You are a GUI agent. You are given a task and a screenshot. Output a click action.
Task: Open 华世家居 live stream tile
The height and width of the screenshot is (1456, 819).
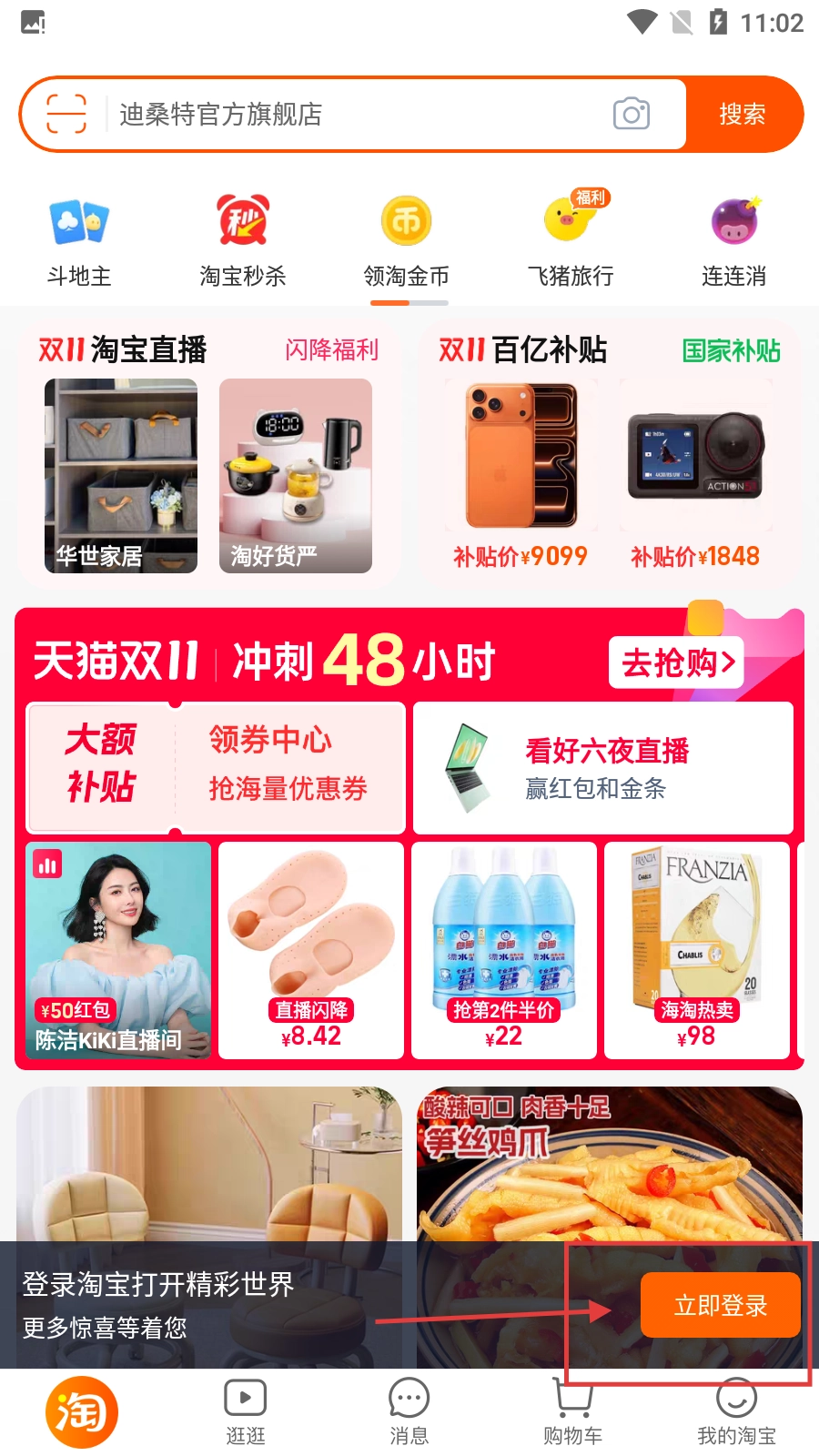click(121, 475)
